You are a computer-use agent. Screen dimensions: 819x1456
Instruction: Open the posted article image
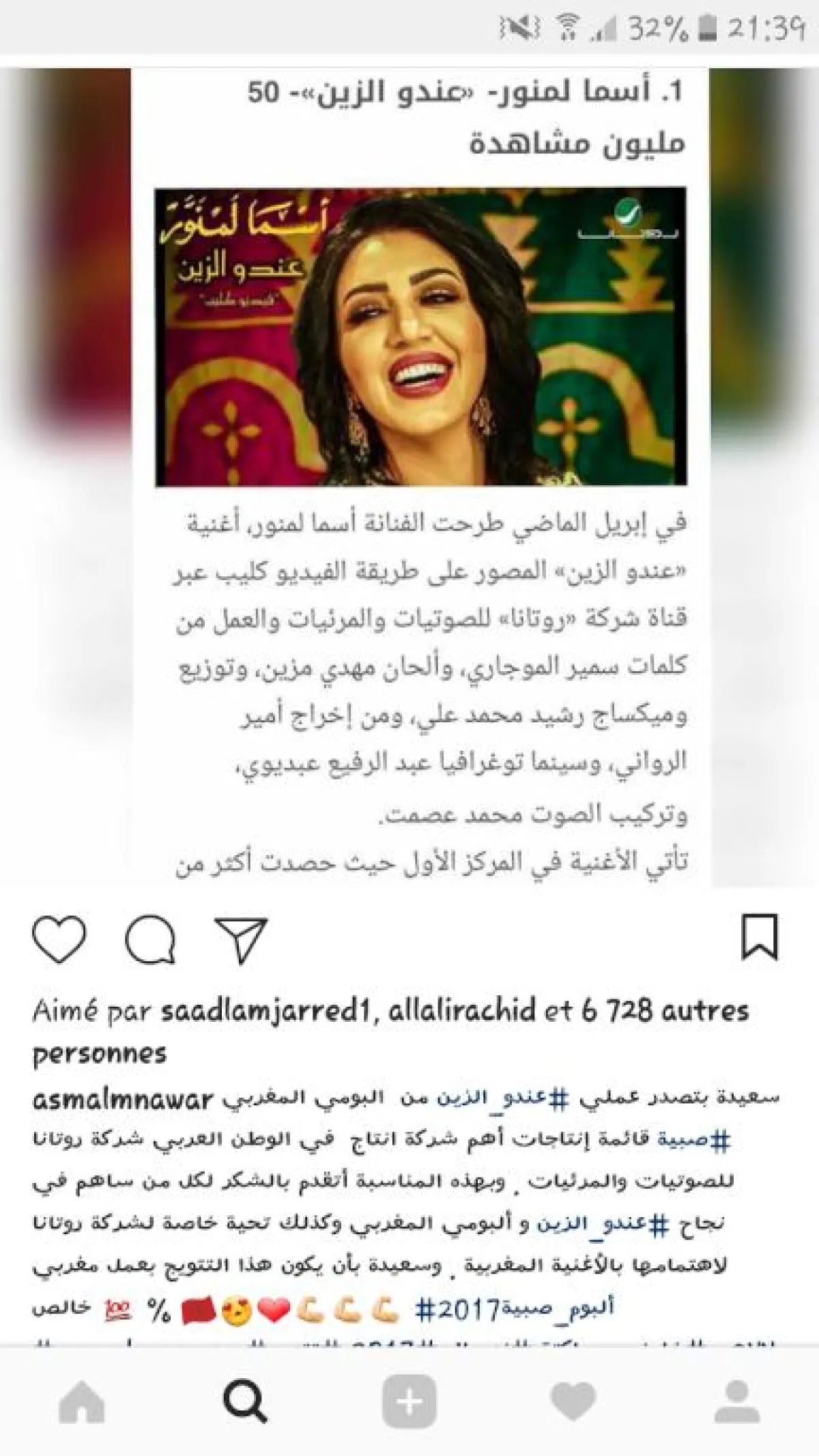[x=420, y=478]
